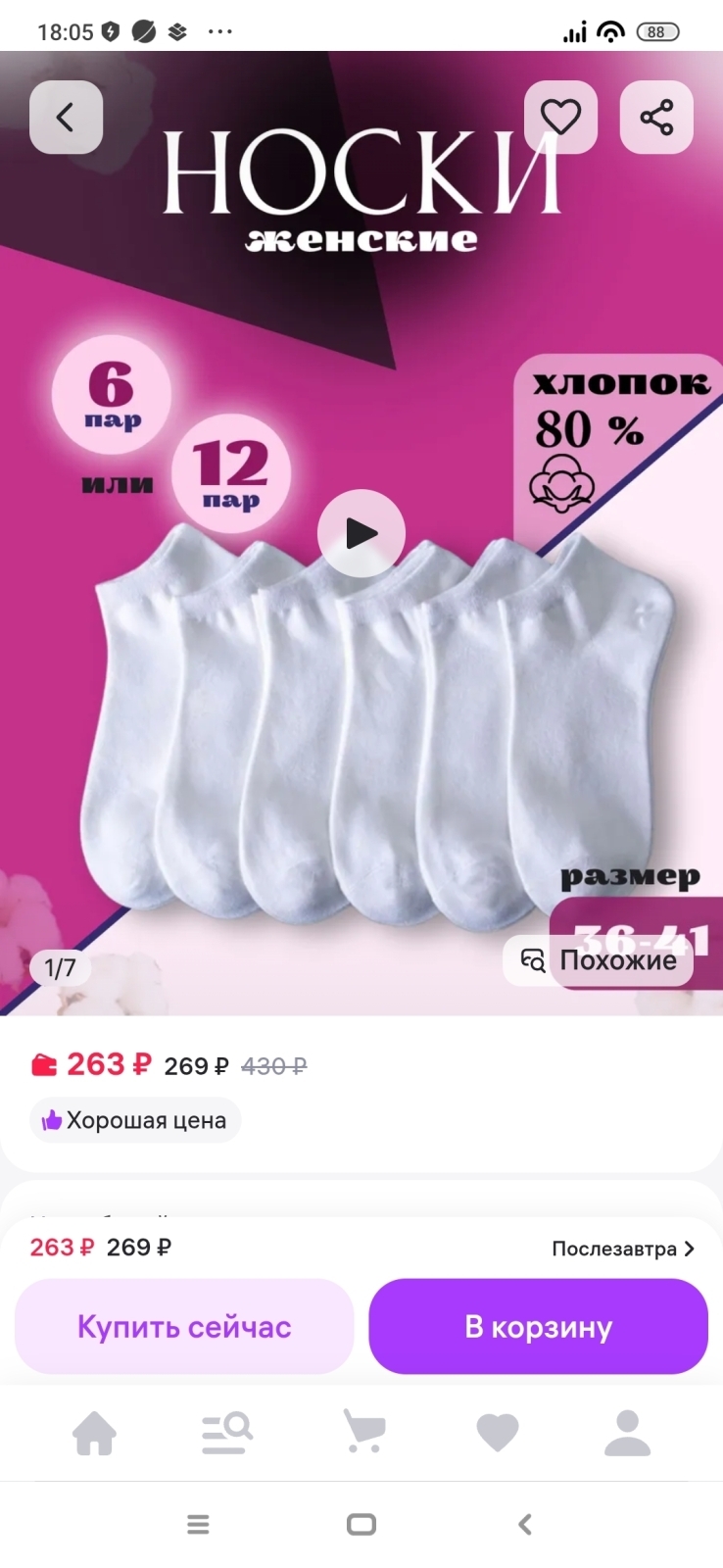723x1568 pixels.
Task: Switch to the favorites heart tab
Action: [x=497, y=1434]
